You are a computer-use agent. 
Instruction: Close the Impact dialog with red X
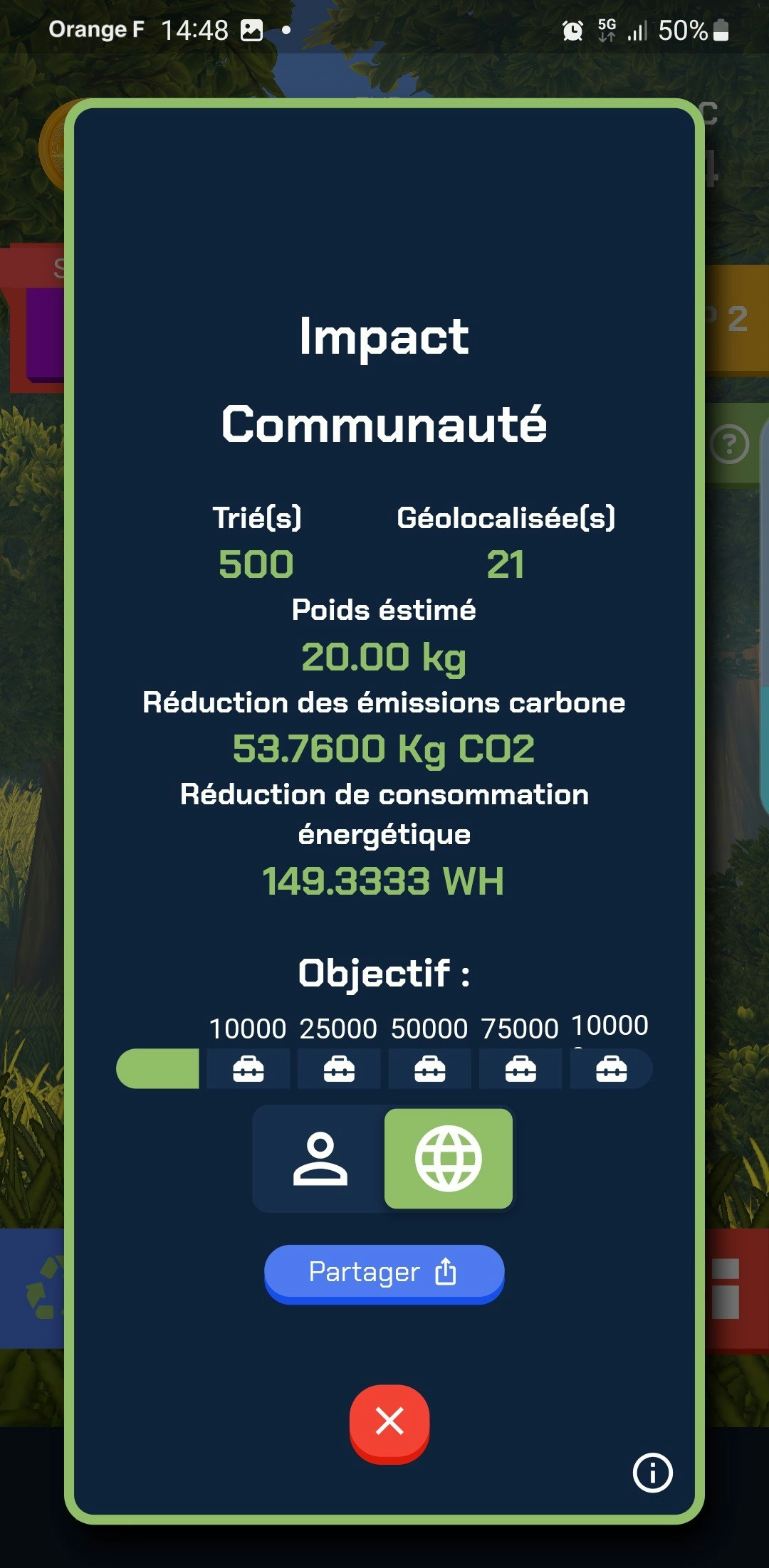389,1421
